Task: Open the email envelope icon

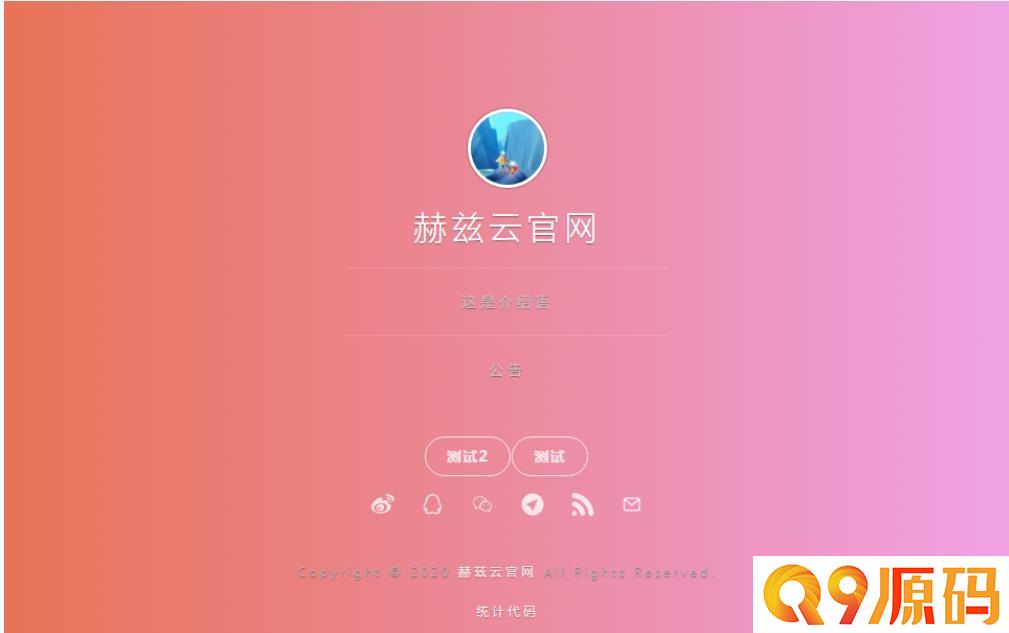Action: pyautogui.click(x=632, y=505)
